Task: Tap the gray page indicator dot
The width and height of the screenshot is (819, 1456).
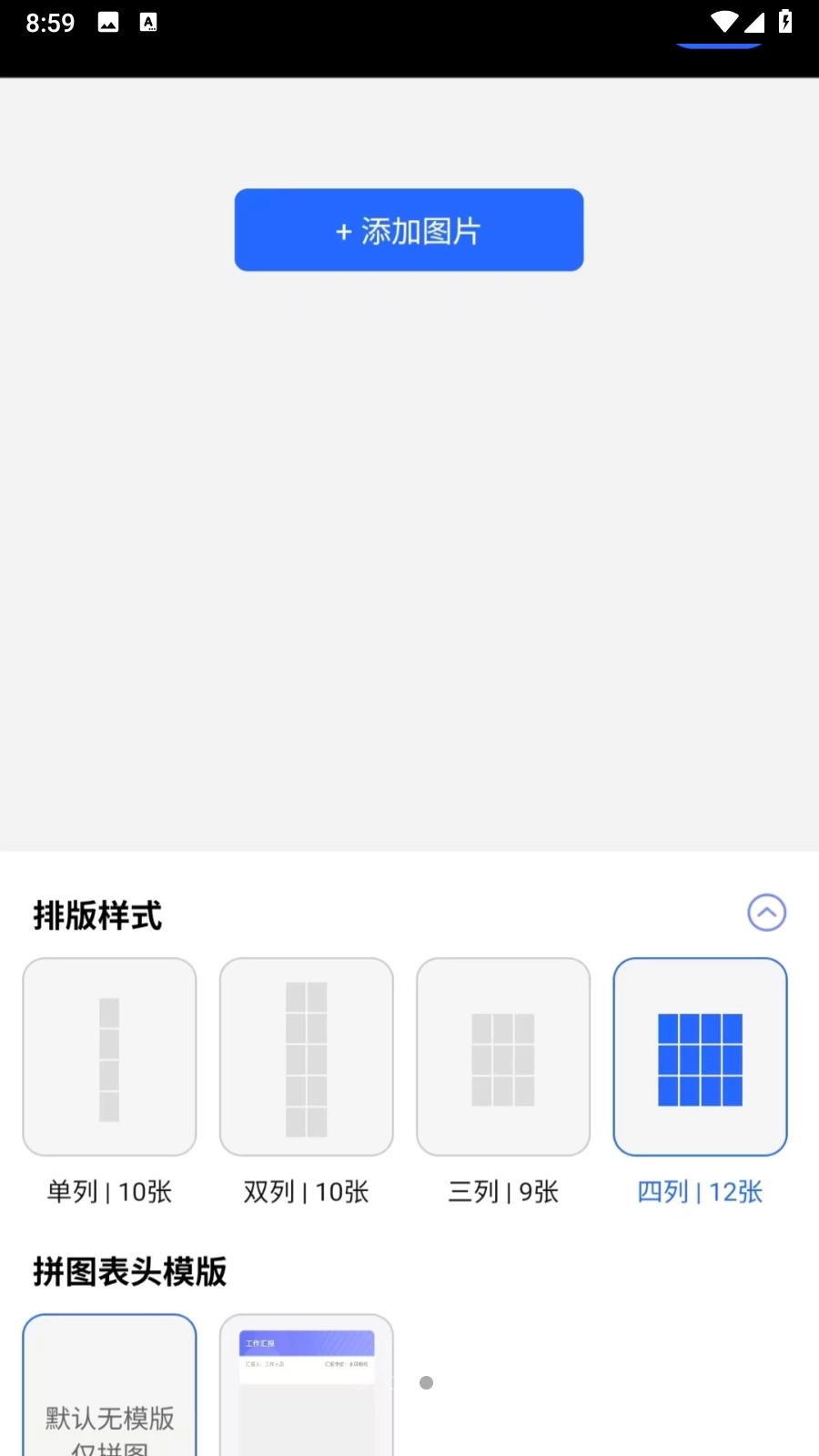Action: point(426,1382)
